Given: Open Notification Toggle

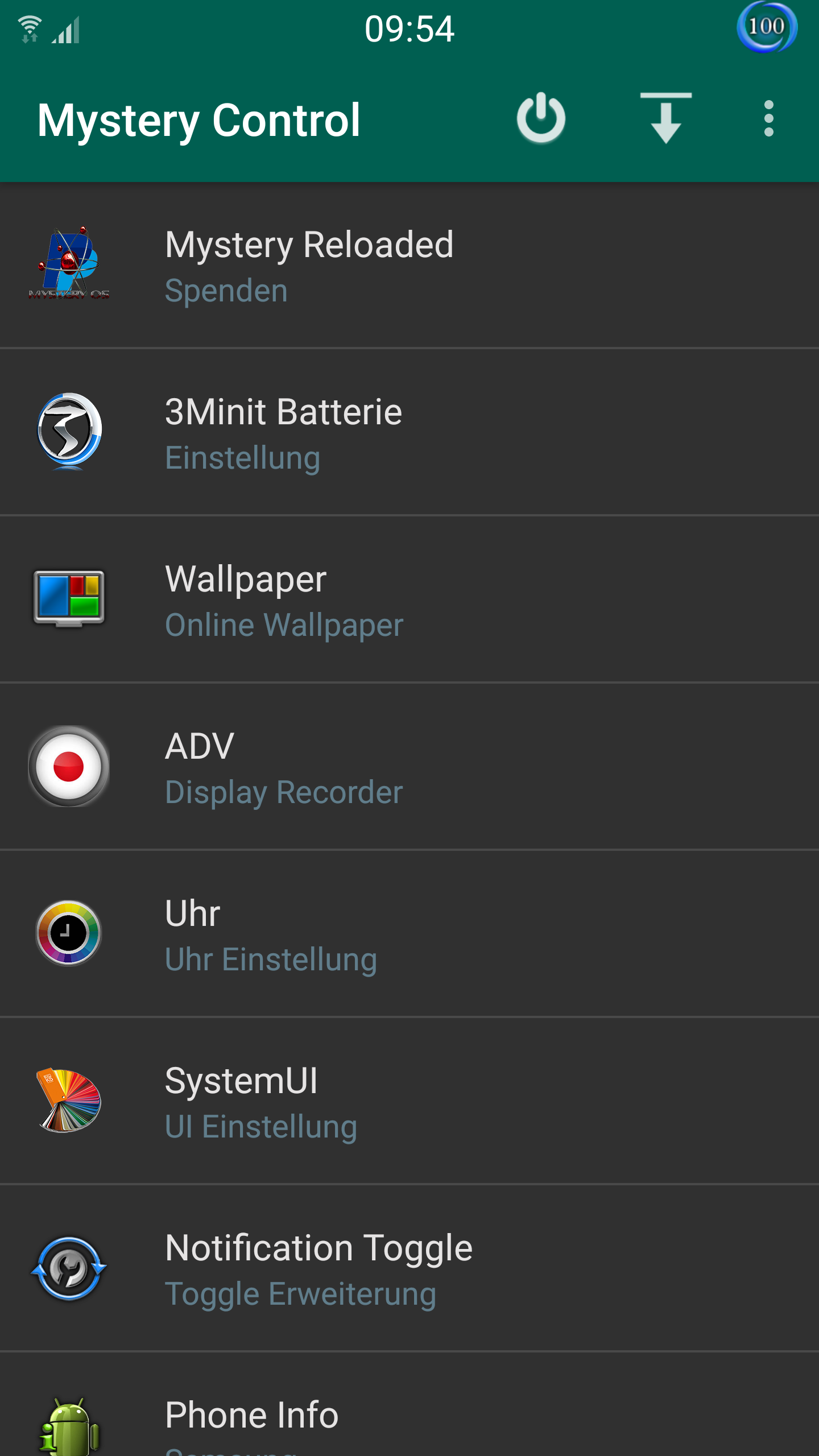Looking at the screenshot, I should [x=409, y=1268].
